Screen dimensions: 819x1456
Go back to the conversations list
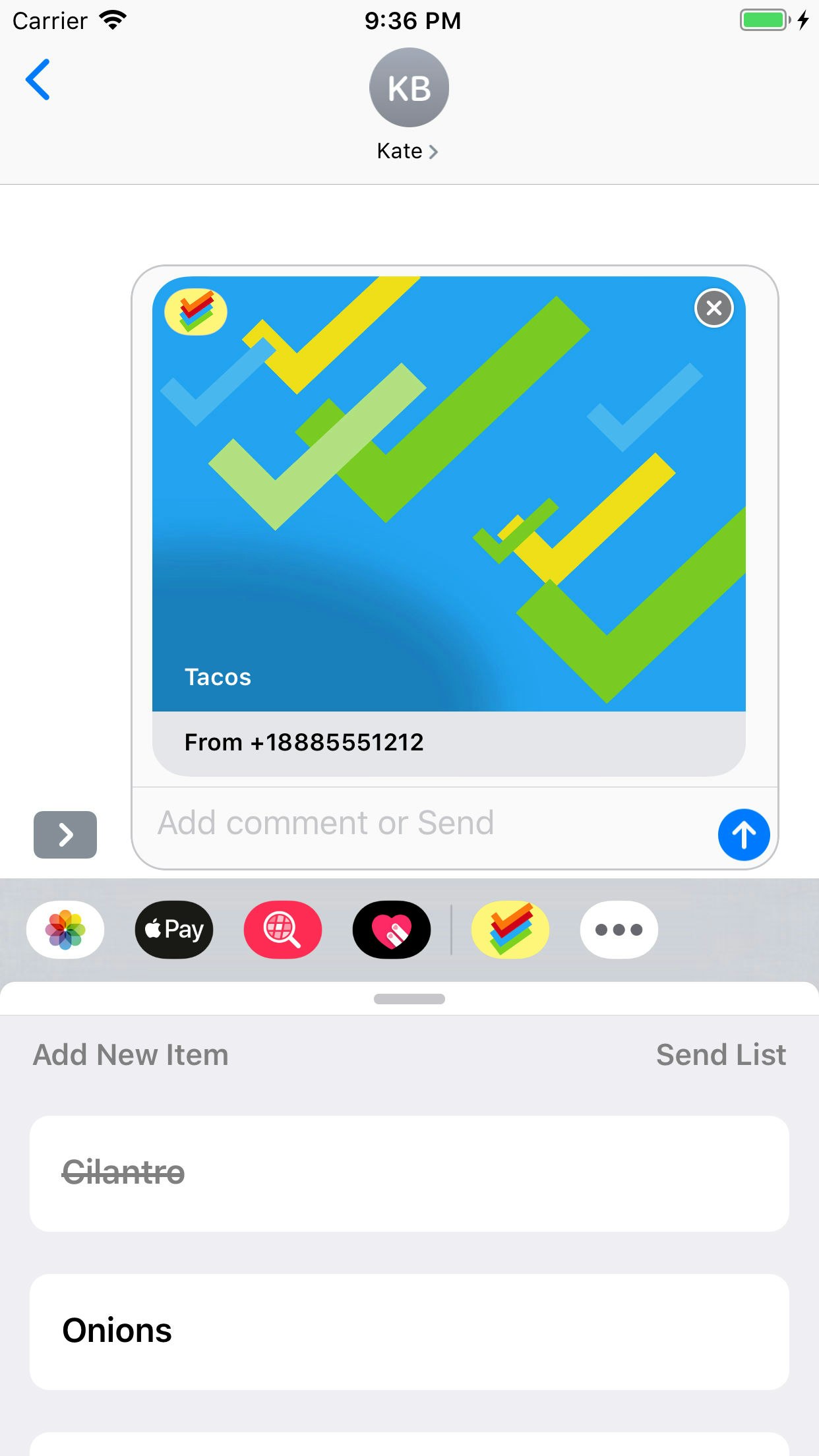(38, 79)
